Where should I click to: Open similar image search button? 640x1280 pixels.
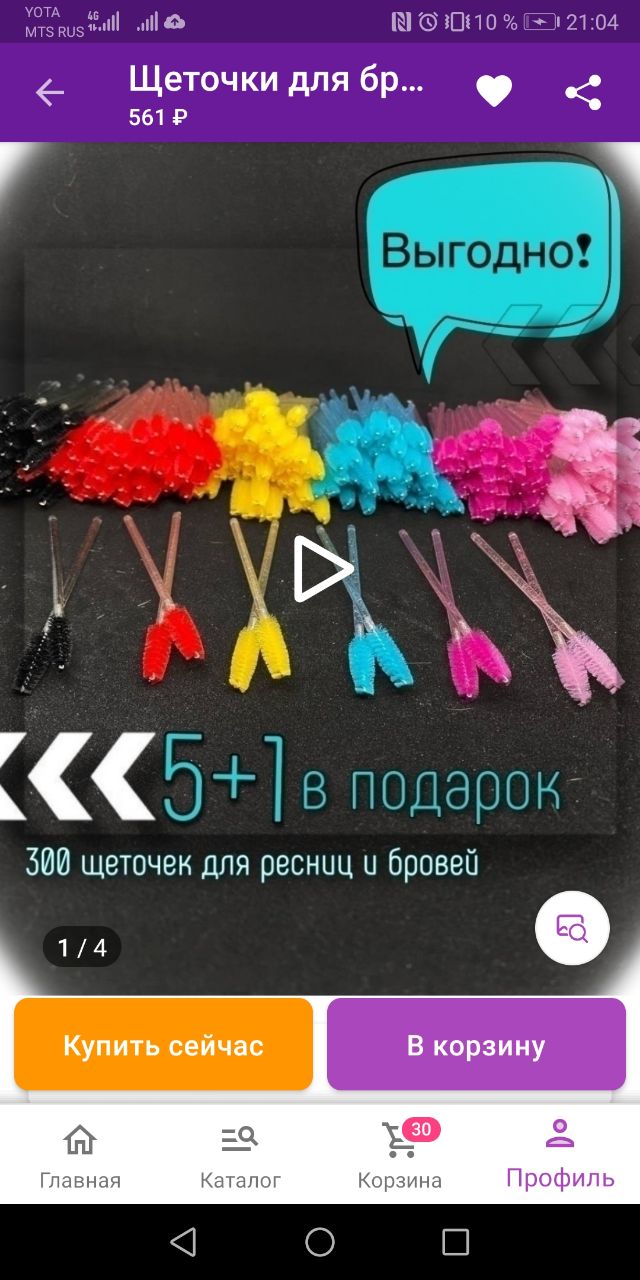tap(572, 927)
